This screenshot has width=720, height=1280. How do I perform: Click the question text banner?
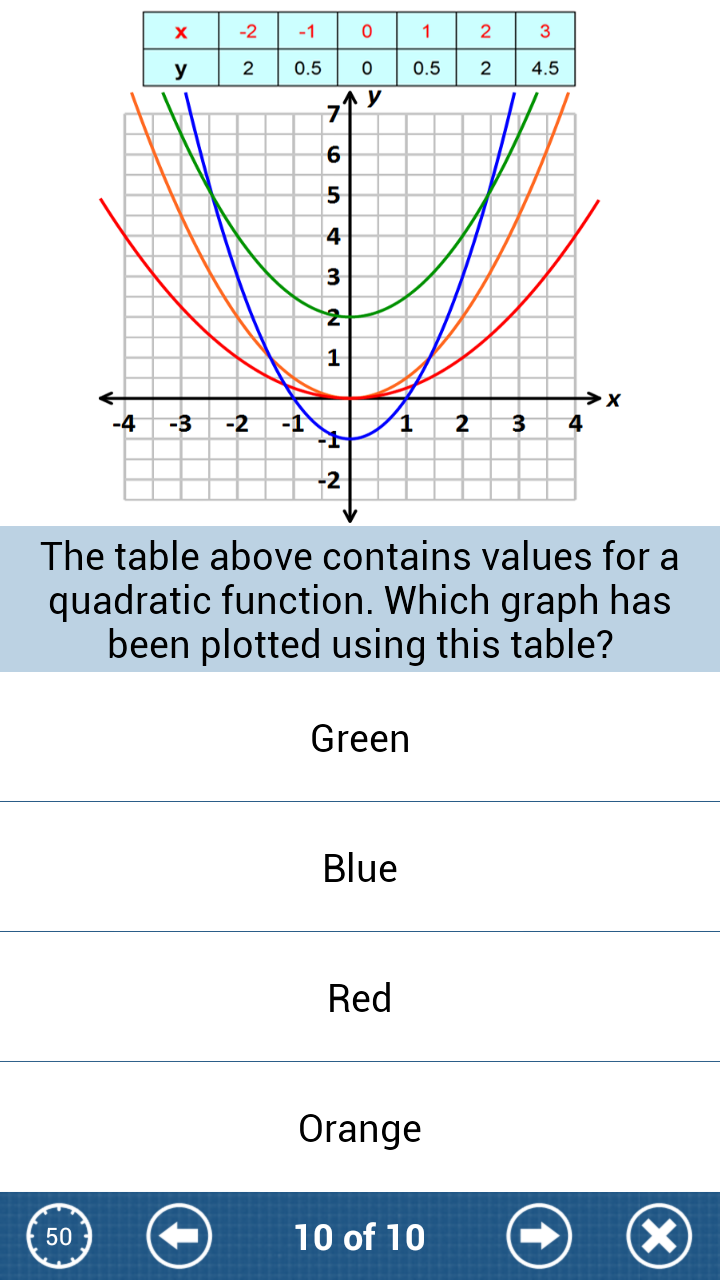[360, 600]
